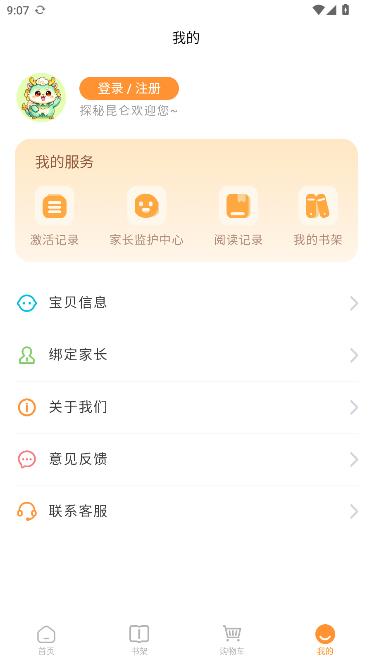Open the dragon profile avatar
The height and width of the screenshot is (661, 372).
pyautogui.click(x=41, y=97)
